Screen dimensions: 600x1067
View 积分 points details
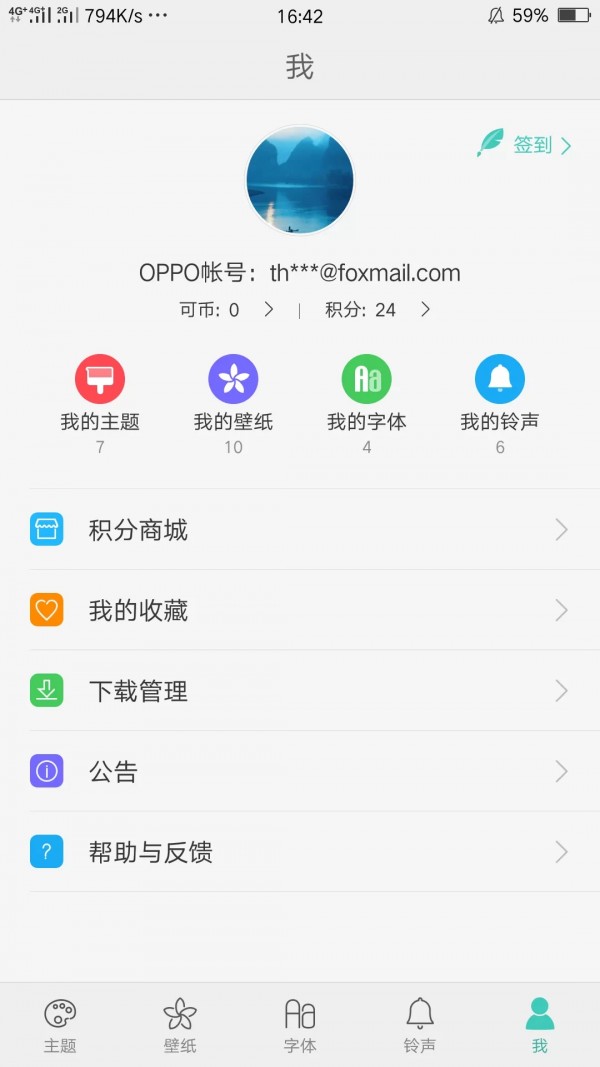coord(377,310)
